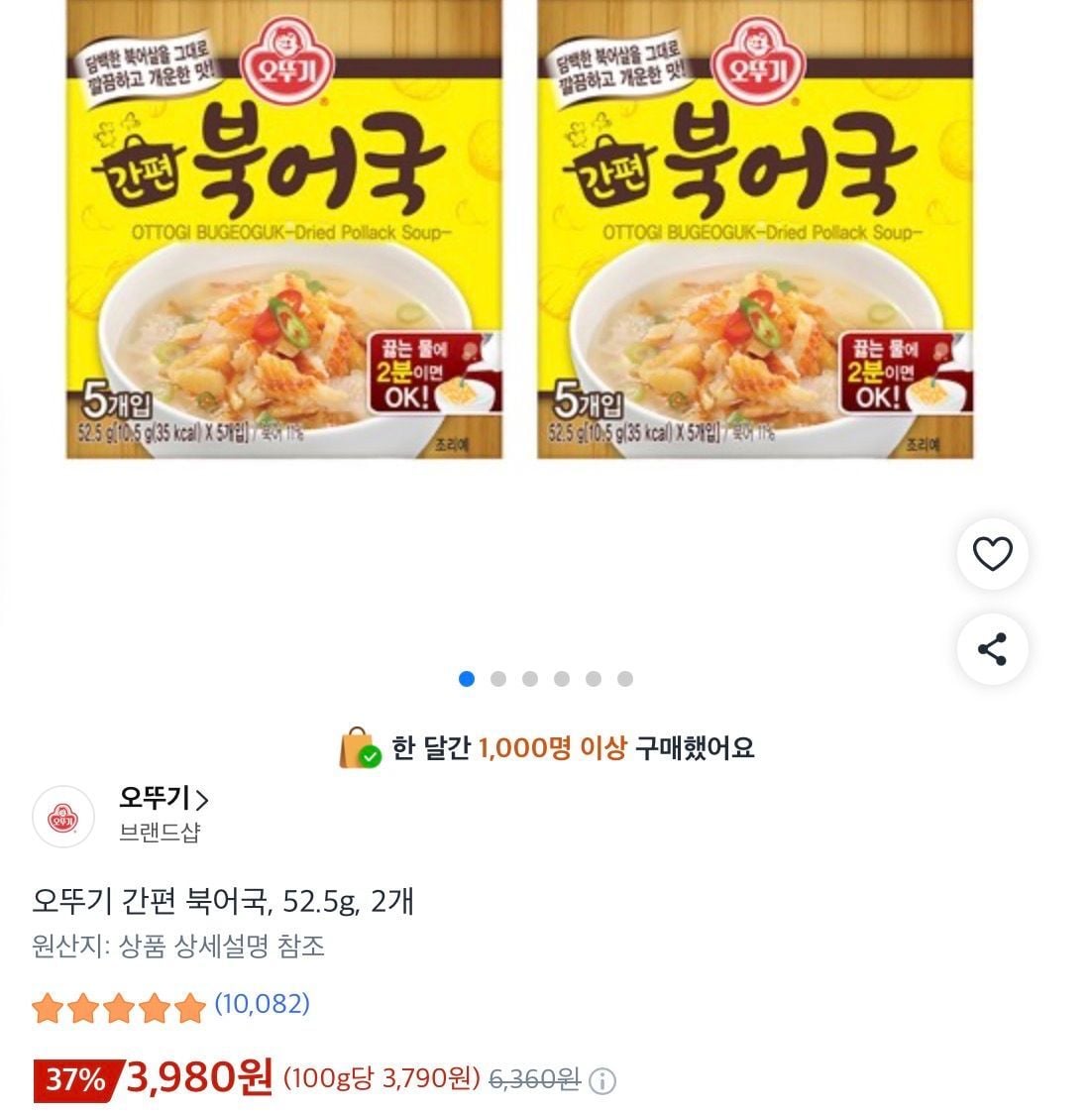View the 10,082 product reviews
Screen dimensions: 1092x1115
click(x=263, y=1004)
